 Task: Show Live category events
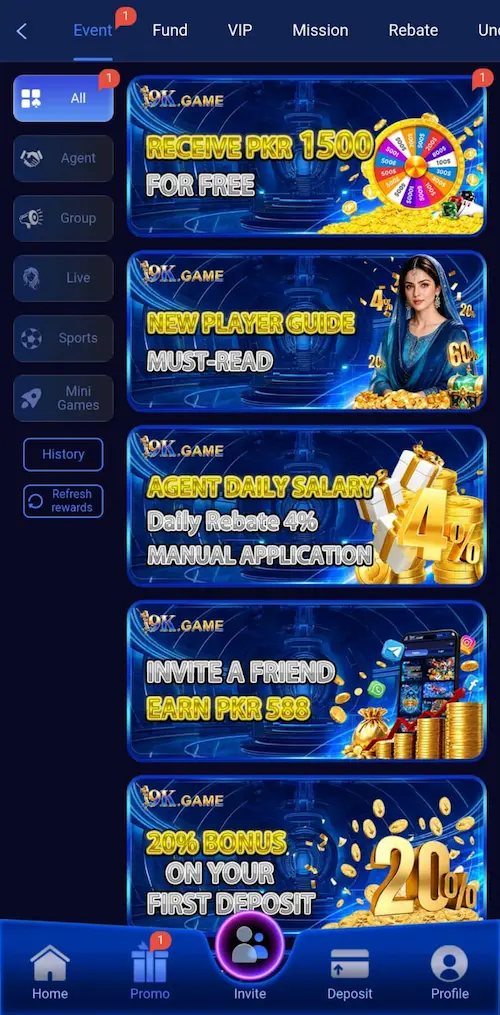coord(63,278)
